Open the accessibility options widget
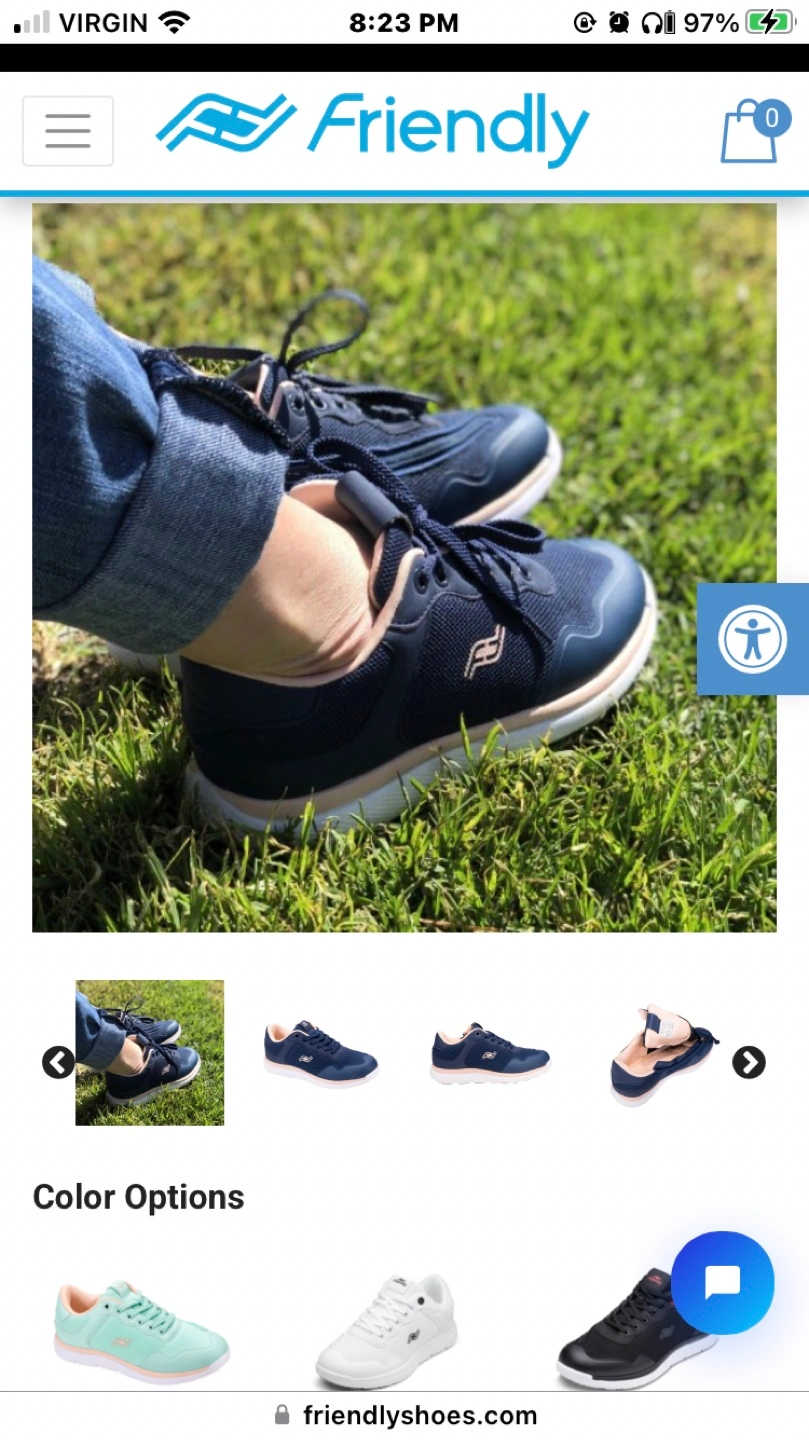Image resolution: width=809 pixels, height=1440 pixels. coord(753,639)
